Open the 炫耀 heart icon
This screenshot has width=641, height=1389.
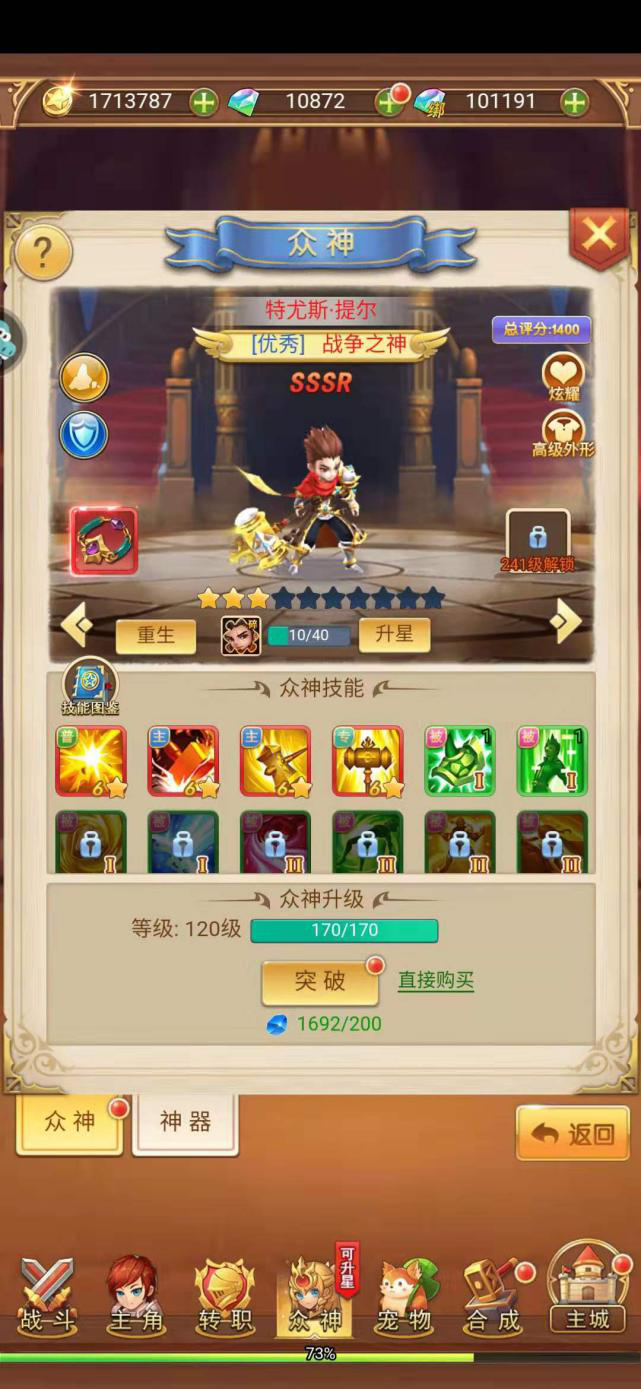click(563, 377)
